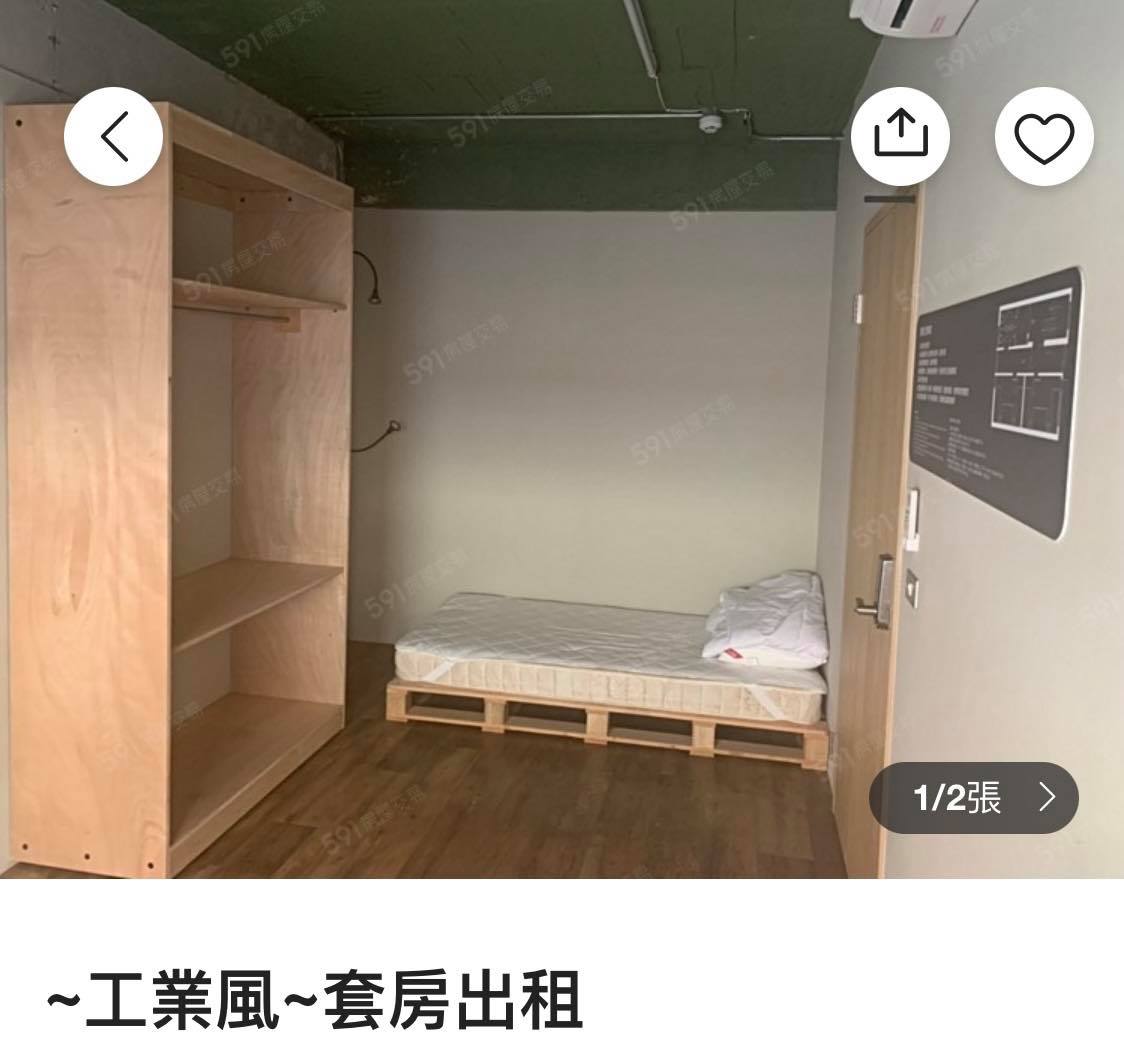
Task: Go back using the arrow button
Action: (x=114, y=137)
